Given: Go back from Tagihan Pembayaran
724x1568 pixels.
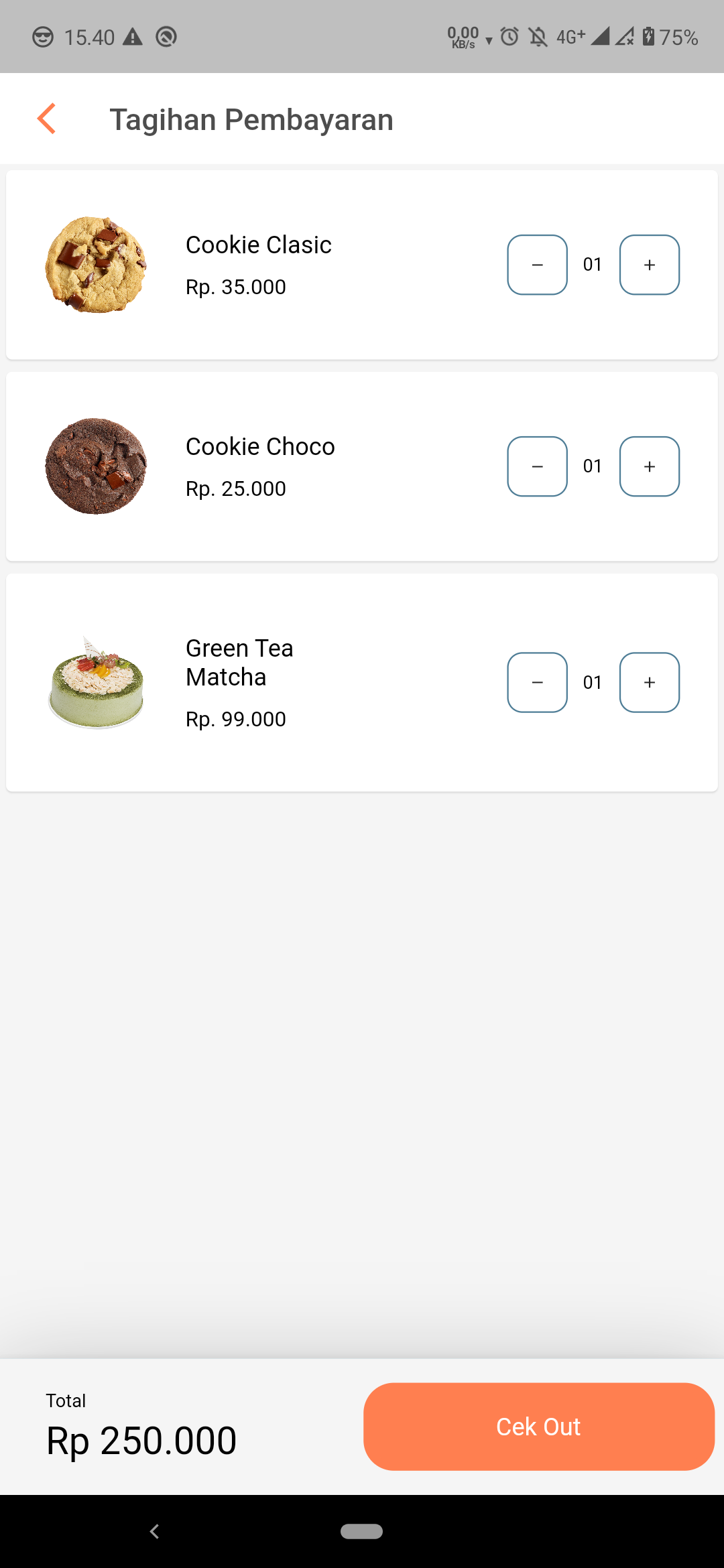Looking at the screenshot, I should tap(47, 119).
